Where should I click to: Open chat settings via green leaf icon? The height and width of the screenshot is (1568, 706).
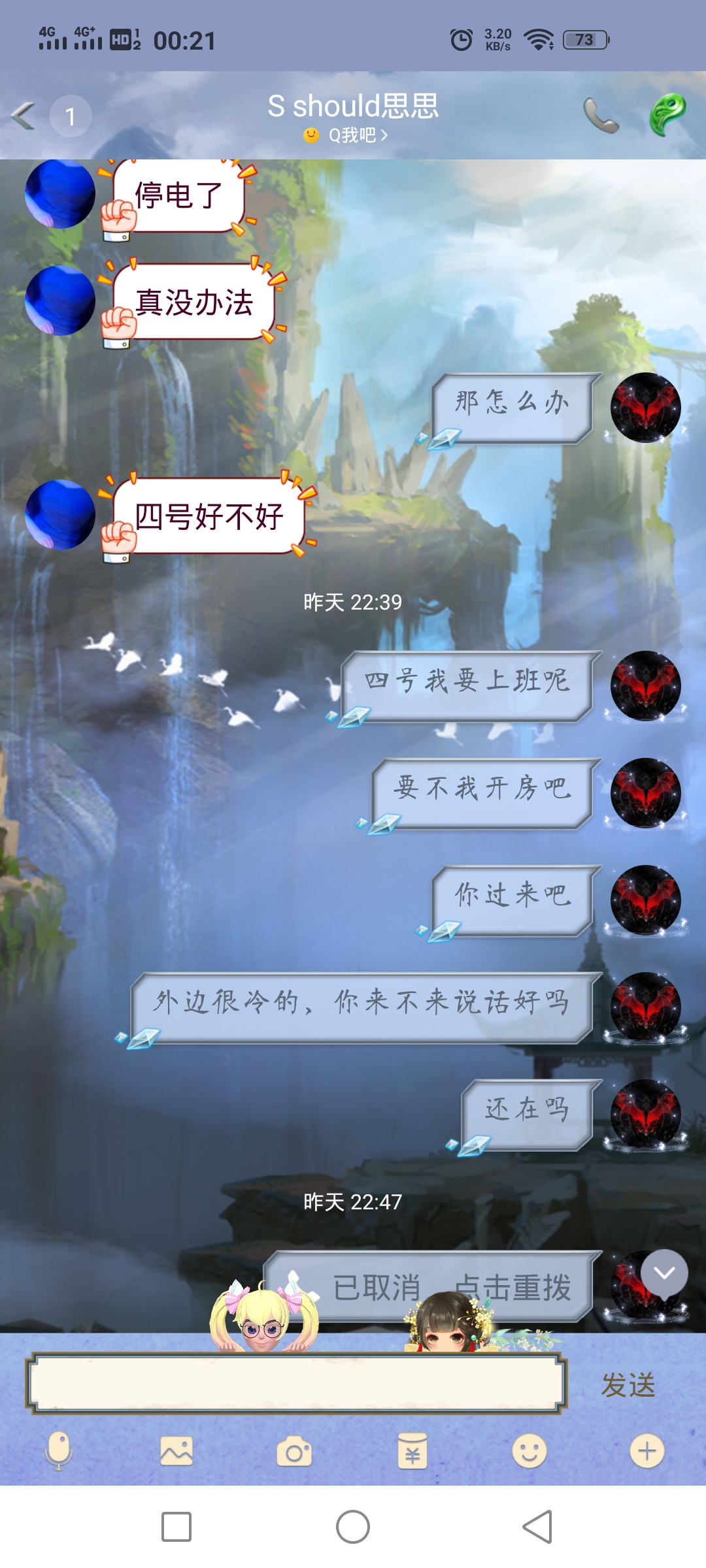667,114
